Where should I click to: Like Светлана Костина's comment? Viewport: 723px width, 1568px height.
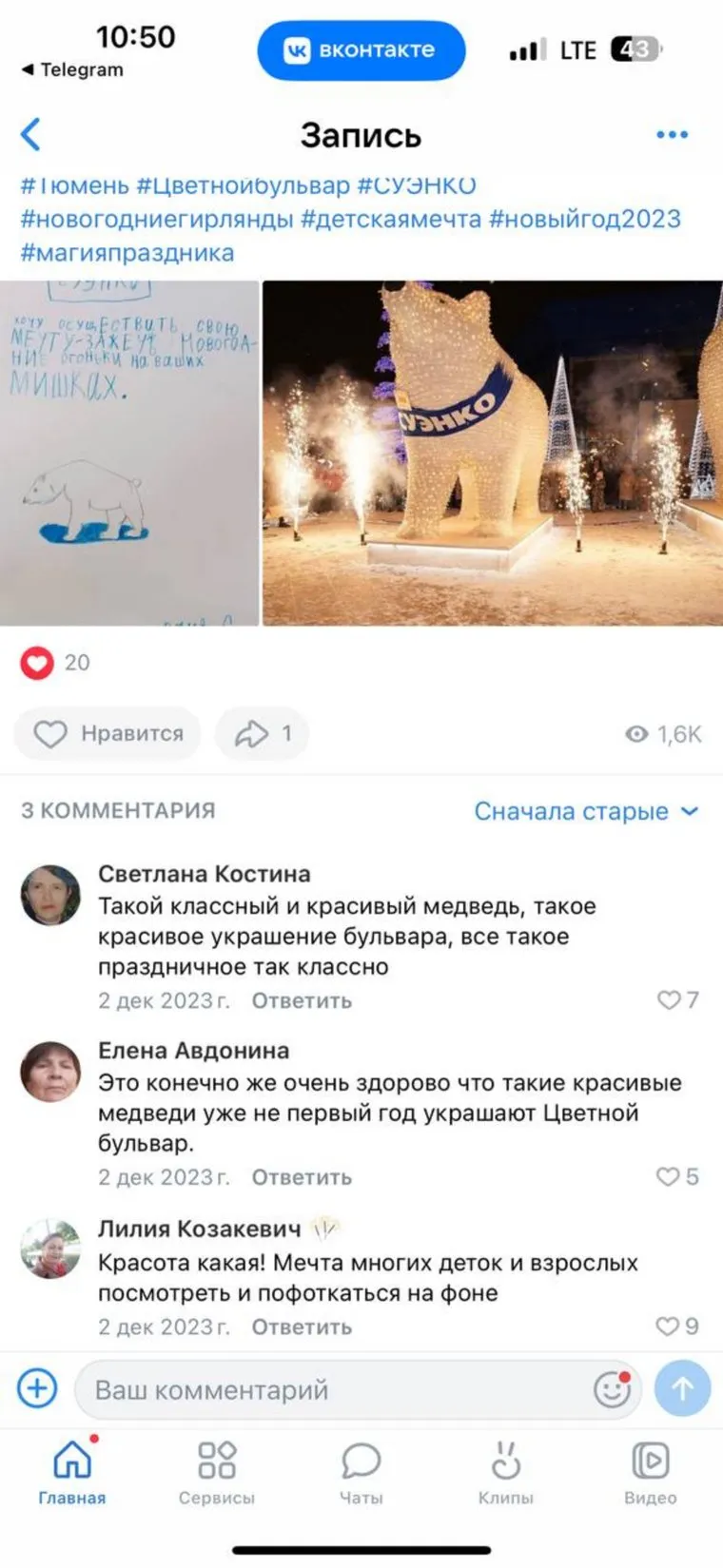point(677,1000)
